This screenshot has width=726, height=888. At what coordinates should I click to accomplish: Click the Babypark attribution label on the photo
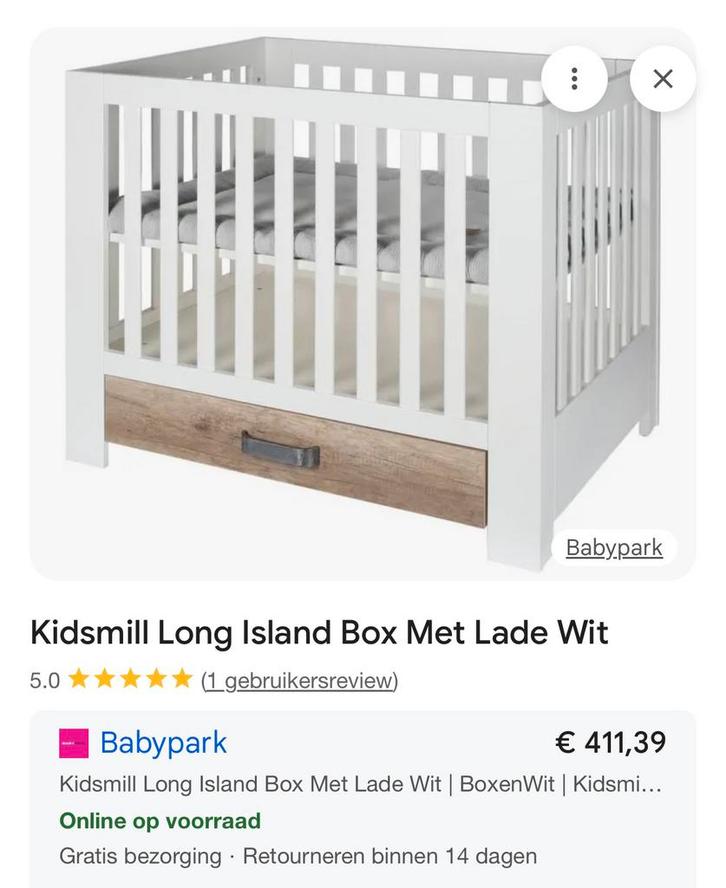pyautogui.click(x=613, y=547)
